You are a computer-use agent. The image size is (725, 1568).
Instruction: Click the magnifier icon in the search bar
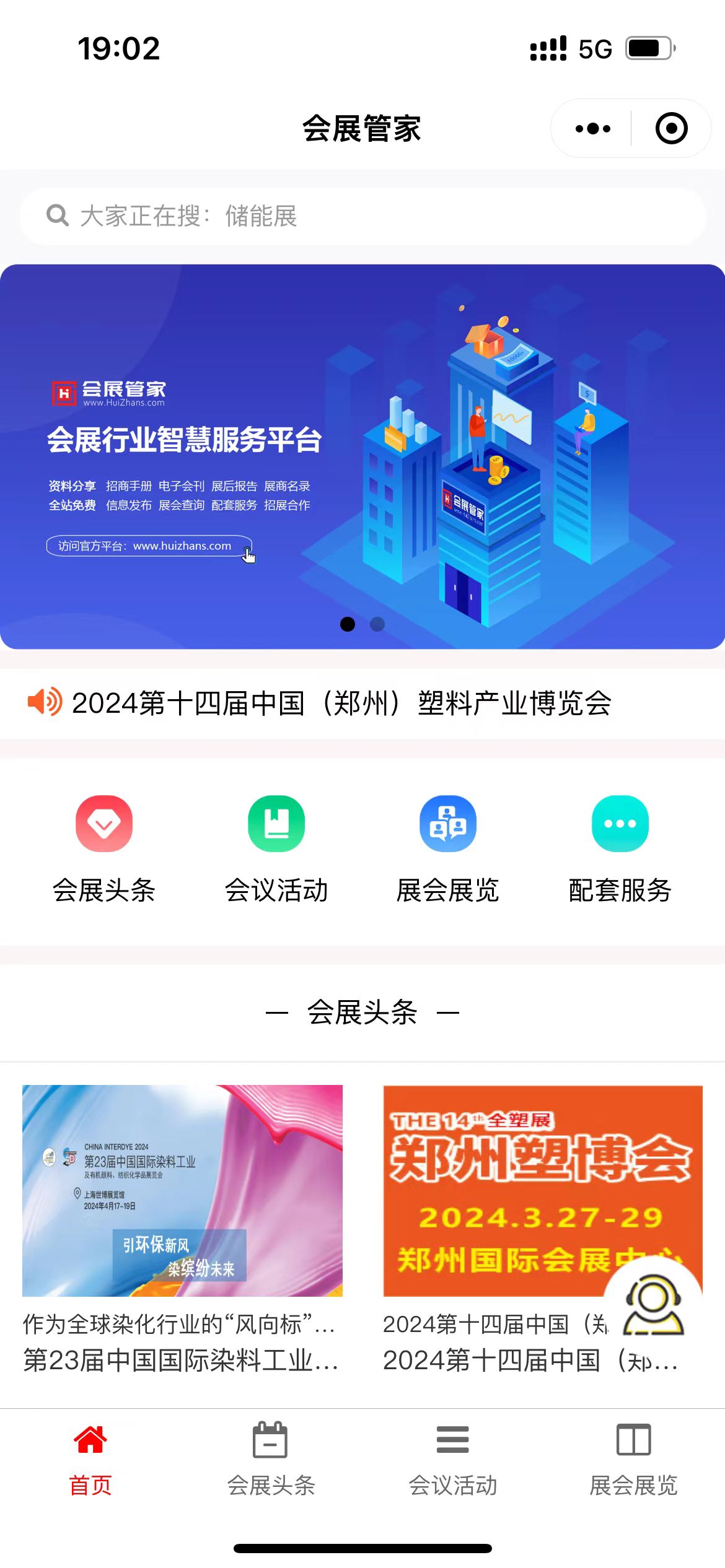point(56,216)
